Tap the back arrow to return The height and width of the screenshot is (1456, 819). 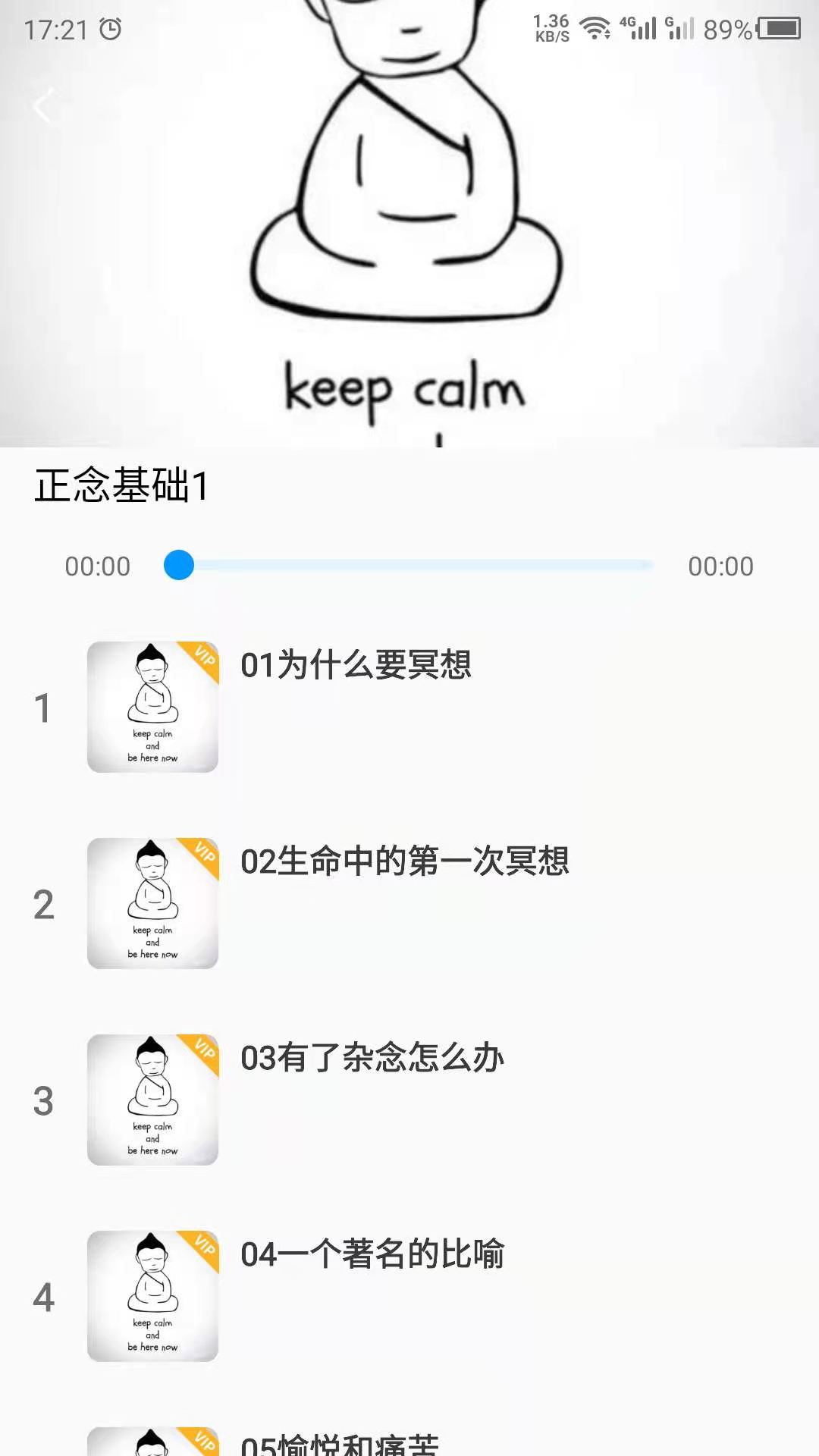coord(45,106)
